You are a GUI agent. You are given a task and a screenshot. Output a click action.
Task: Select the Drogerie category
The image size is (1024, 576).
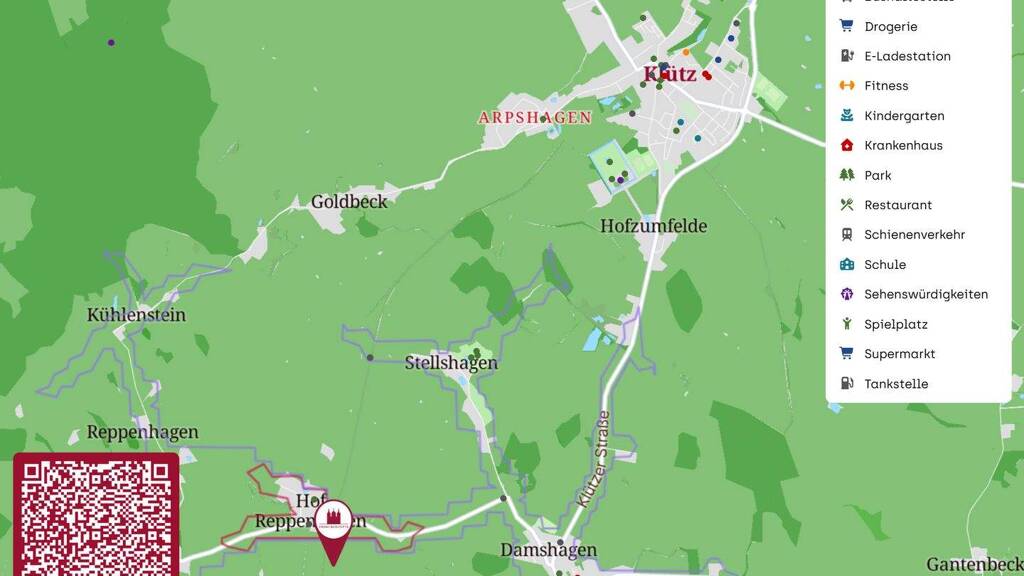(x=918, y=26)
